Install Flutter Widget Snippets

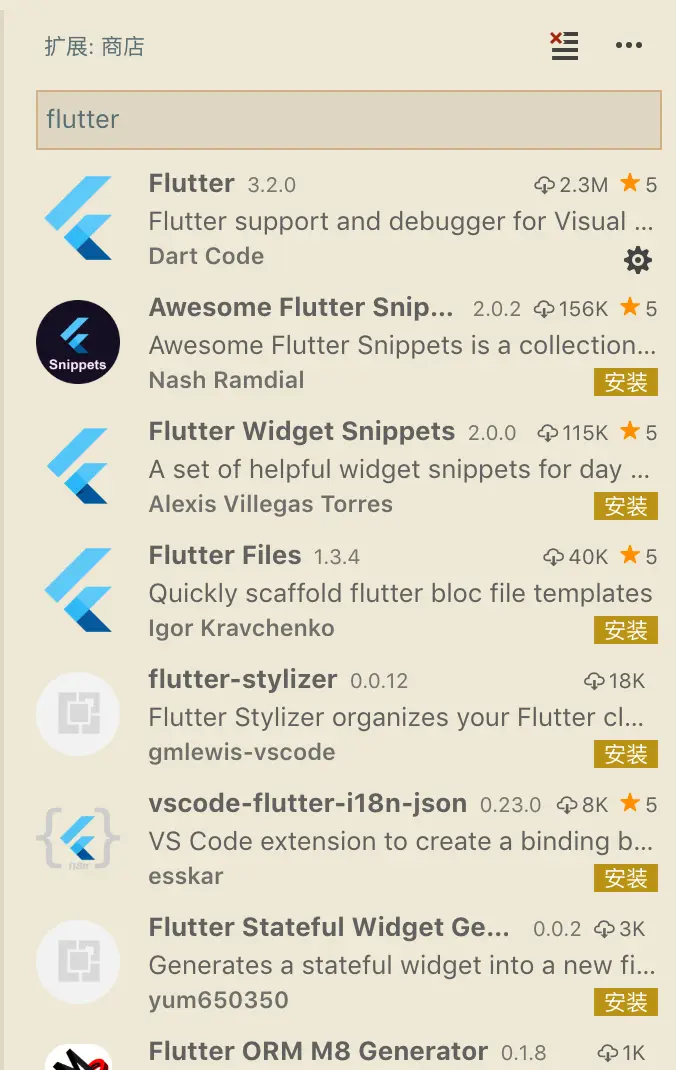(626, 506)
